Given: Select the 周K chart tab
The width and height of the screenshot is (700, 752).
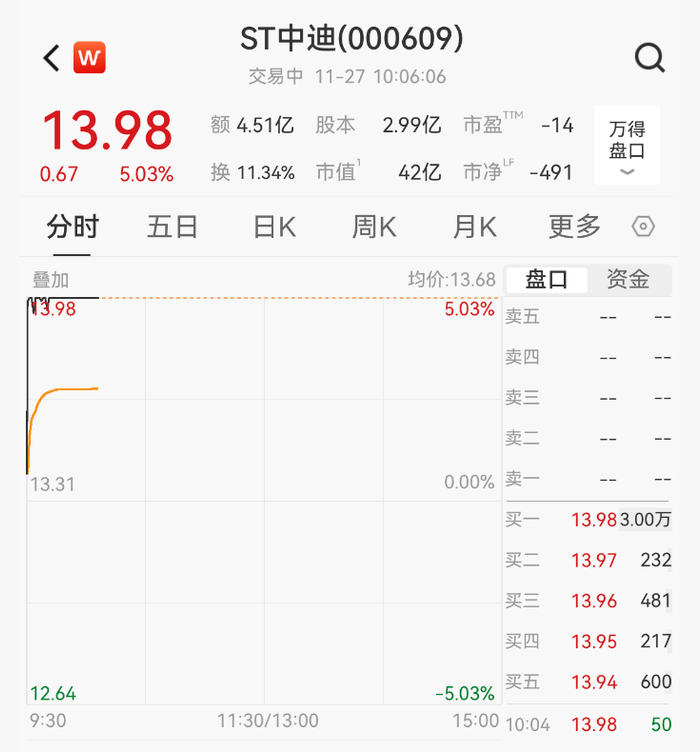Looking at the screenshot, I should 374,227.
